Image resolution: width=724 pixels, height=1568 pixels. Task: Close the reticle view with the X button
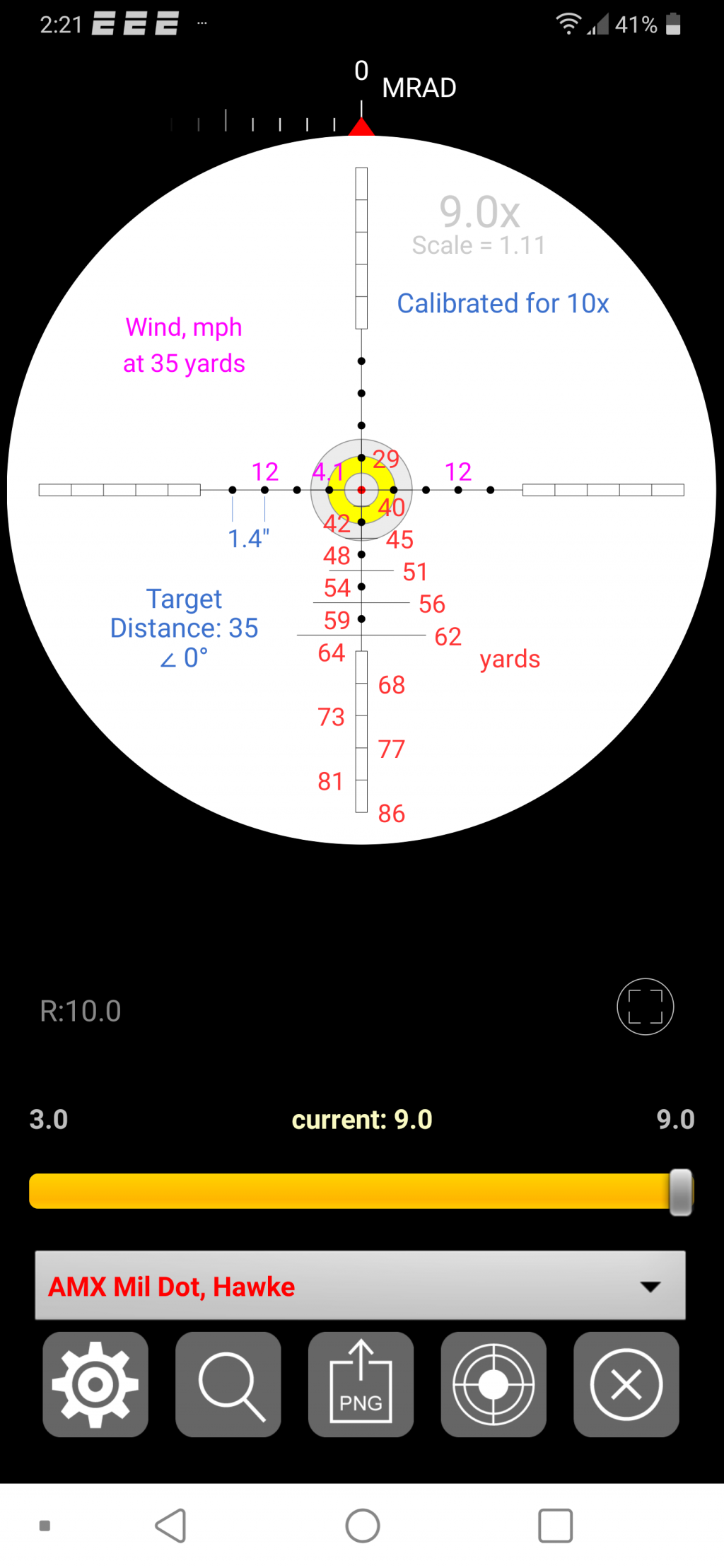626,1383
